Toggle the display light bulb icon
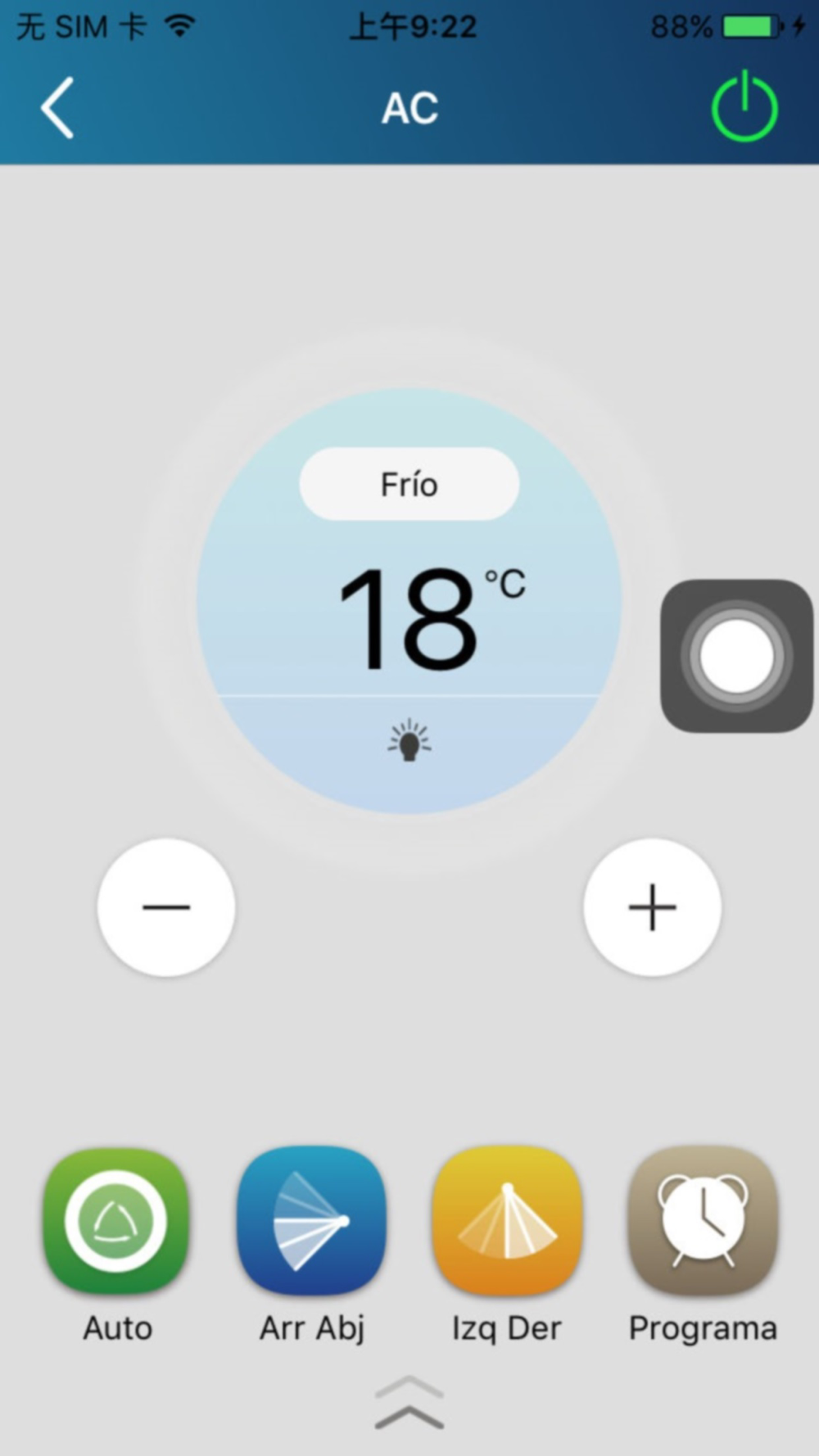The image size is (819, 1456). point(409,740)
